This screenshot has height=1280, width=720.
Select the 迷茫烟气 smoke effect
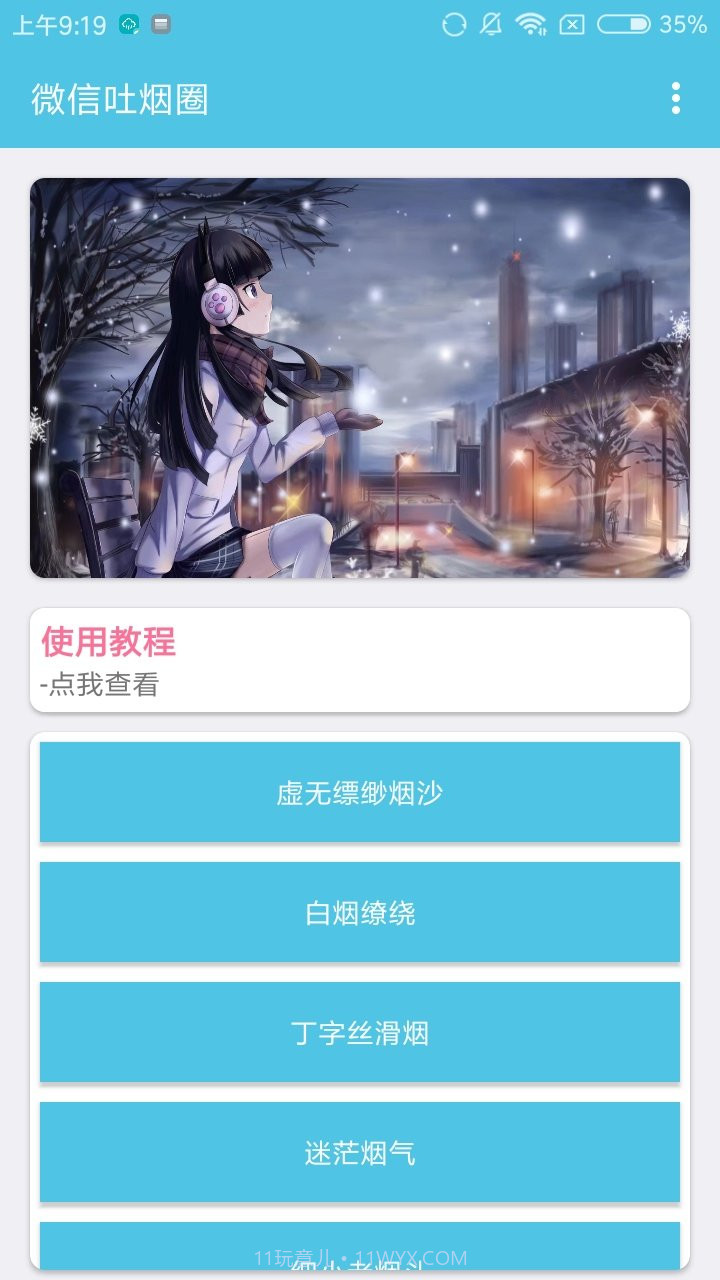click(x=360, y=1152)
